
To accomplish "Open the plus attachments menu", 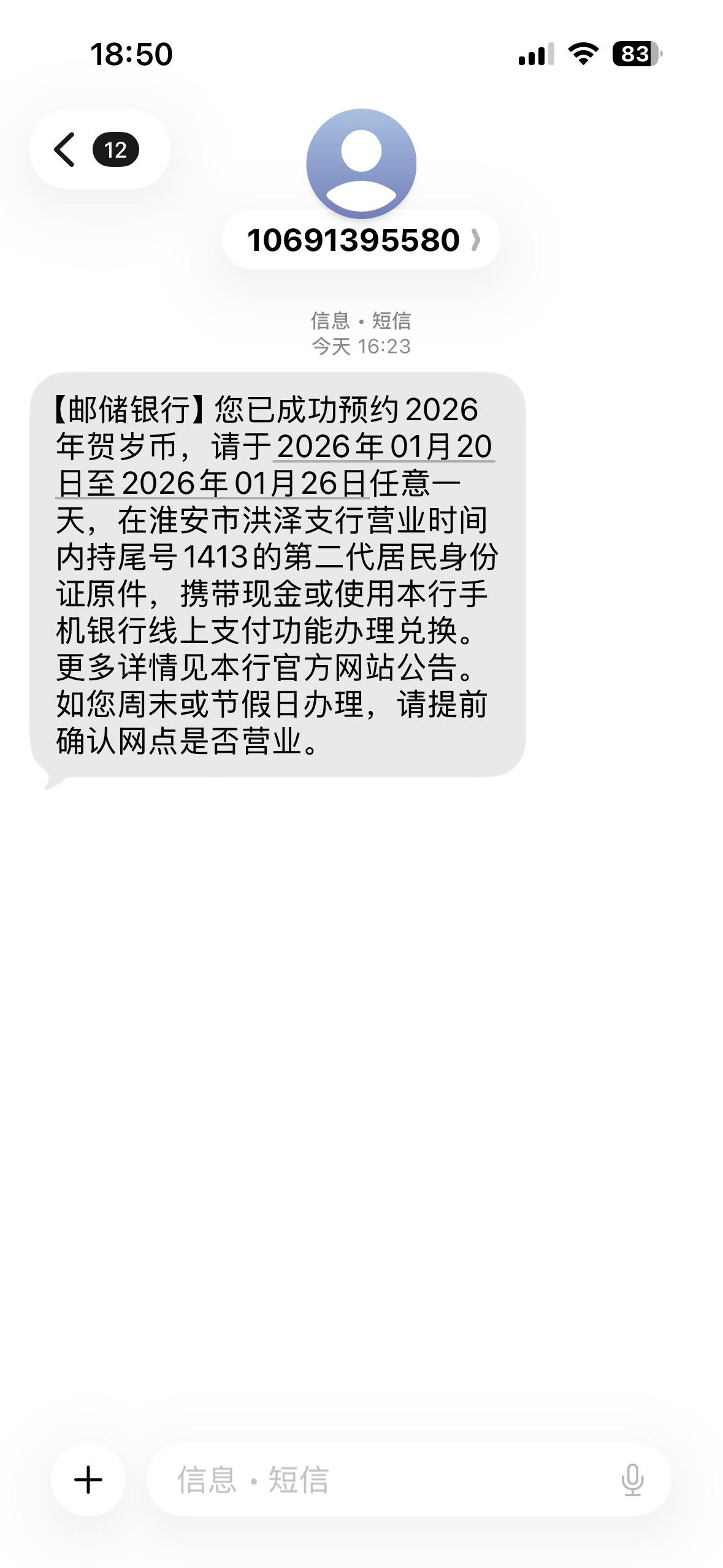I will (88, 1480).
